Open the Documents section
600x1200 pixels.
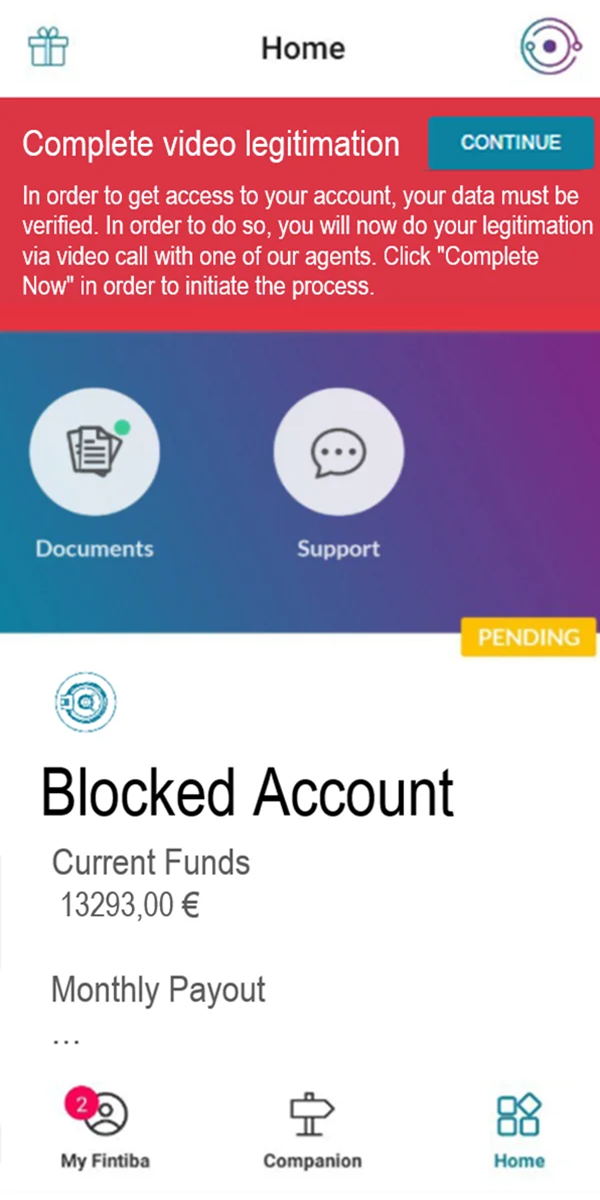[x=94, y=456]
